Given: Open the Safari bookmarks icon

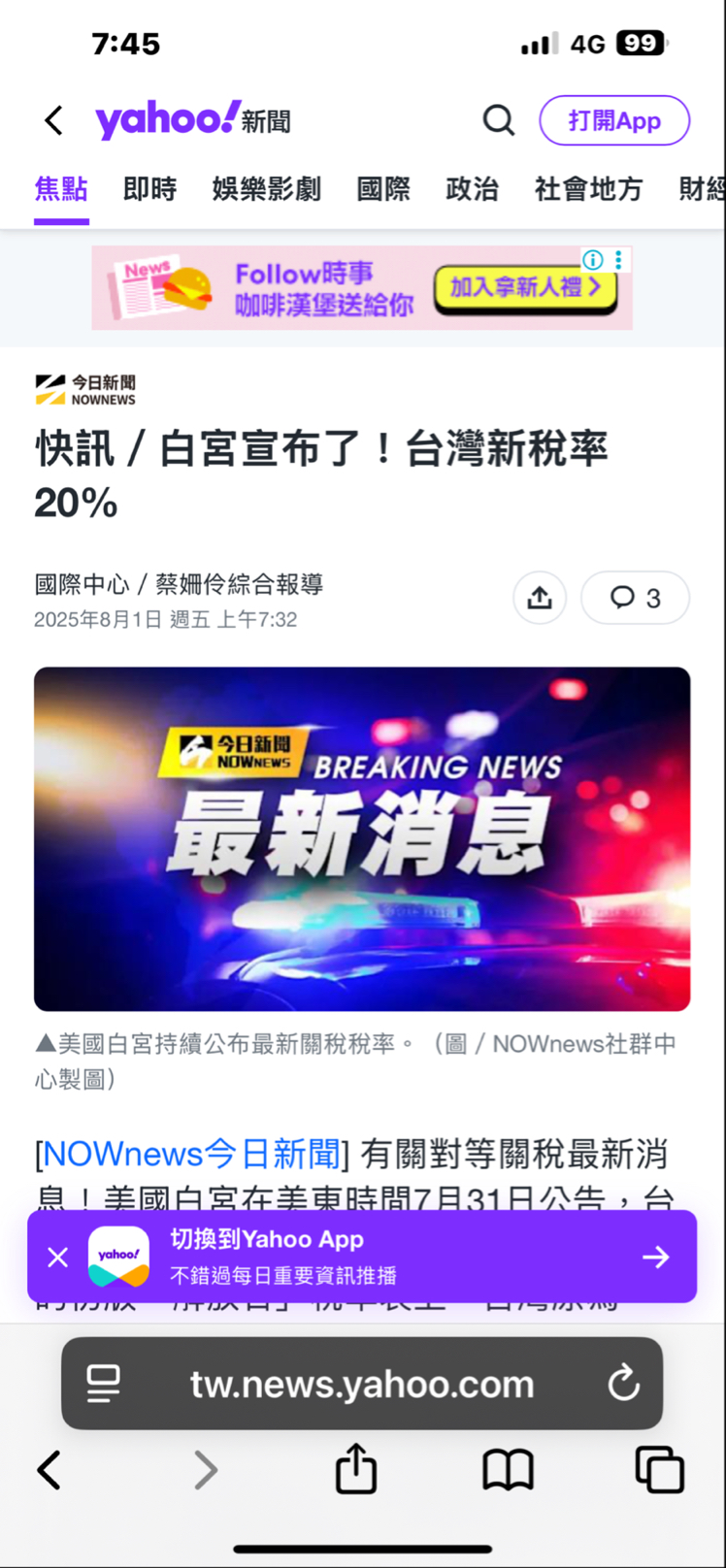Looking at the screenshot, I should pyautogui.click(x=508, y=1471).
